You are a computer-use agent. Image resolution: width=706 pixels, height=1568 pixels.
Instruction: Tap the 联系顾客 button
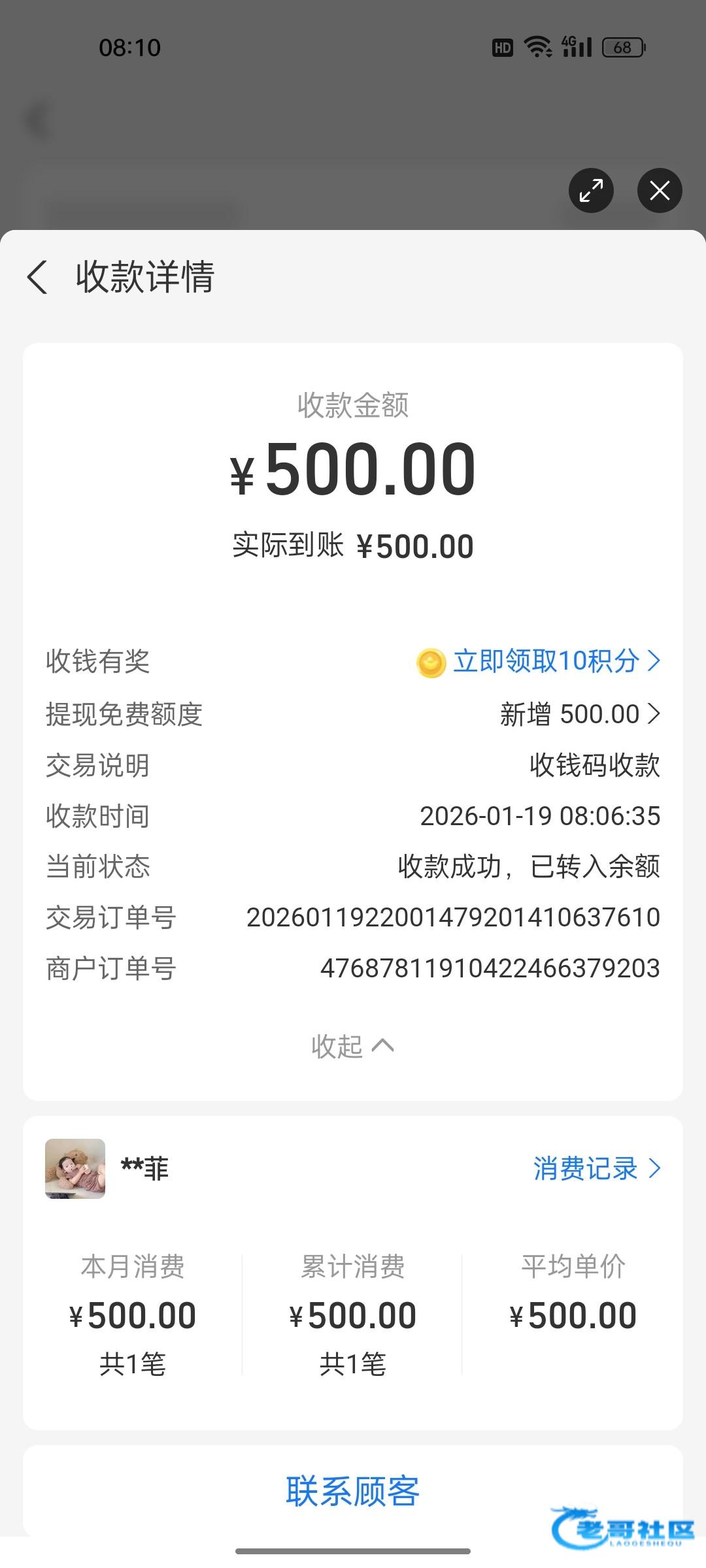(353, 1492)
